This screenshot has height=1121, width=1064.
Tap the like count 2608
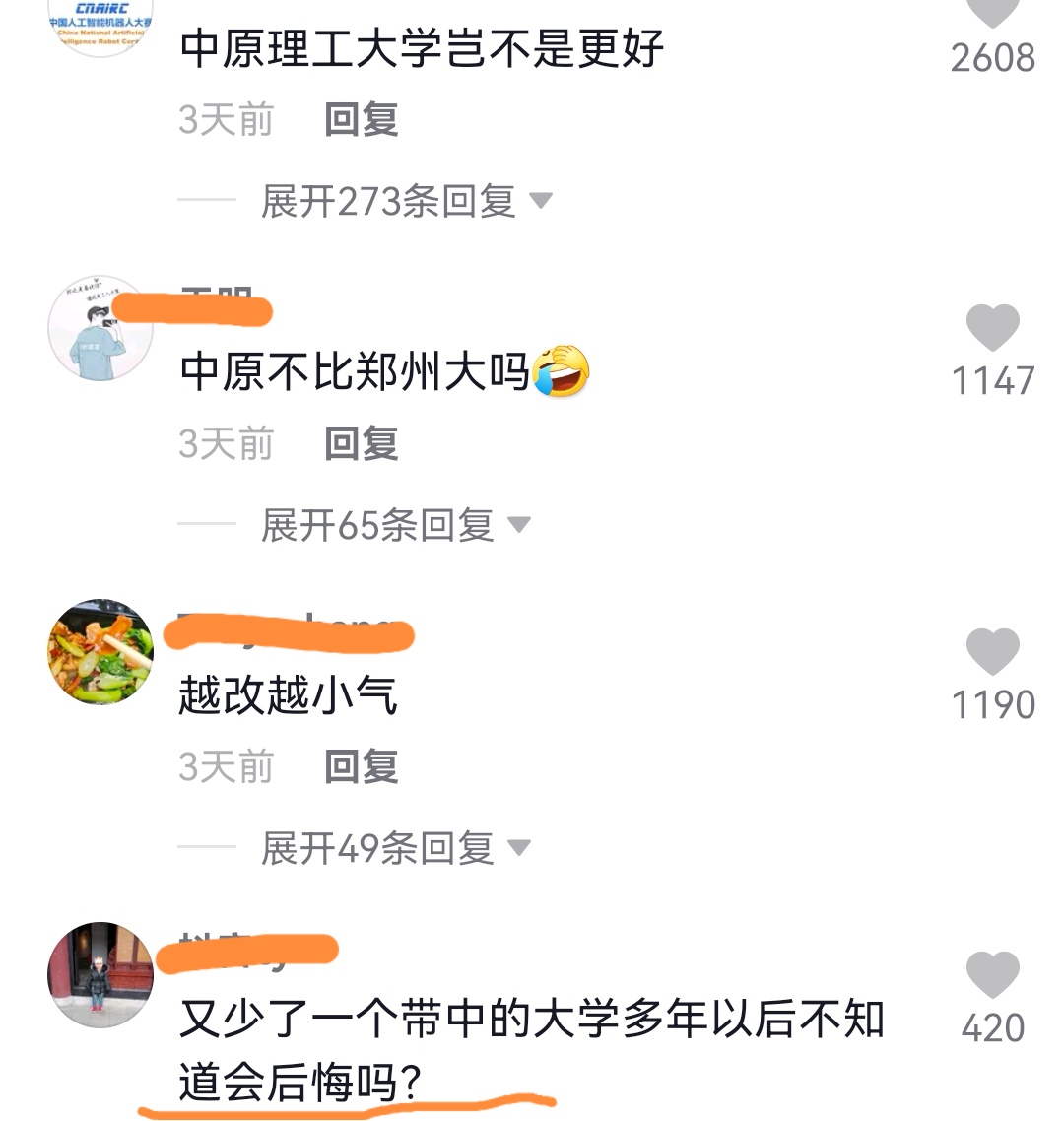tap(991, 59)
